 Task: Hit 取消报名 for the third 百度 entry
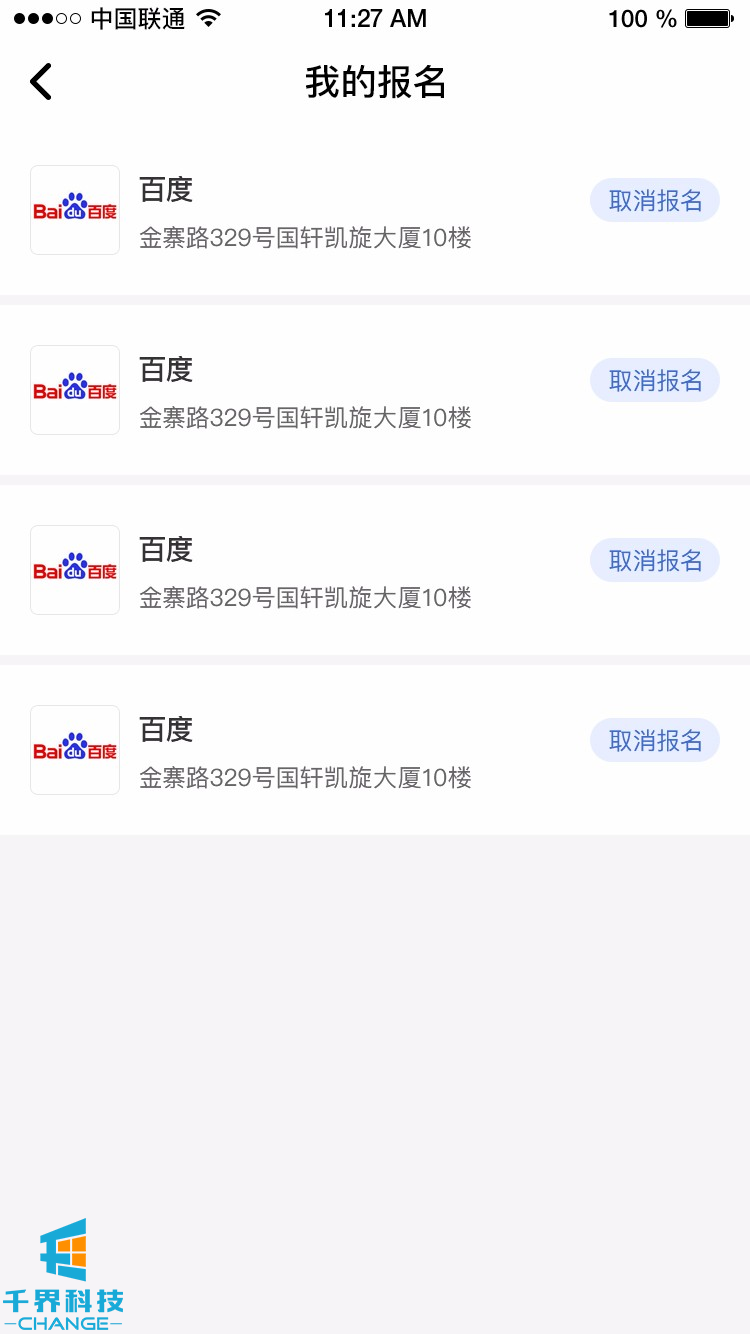[x=655, y=561]
